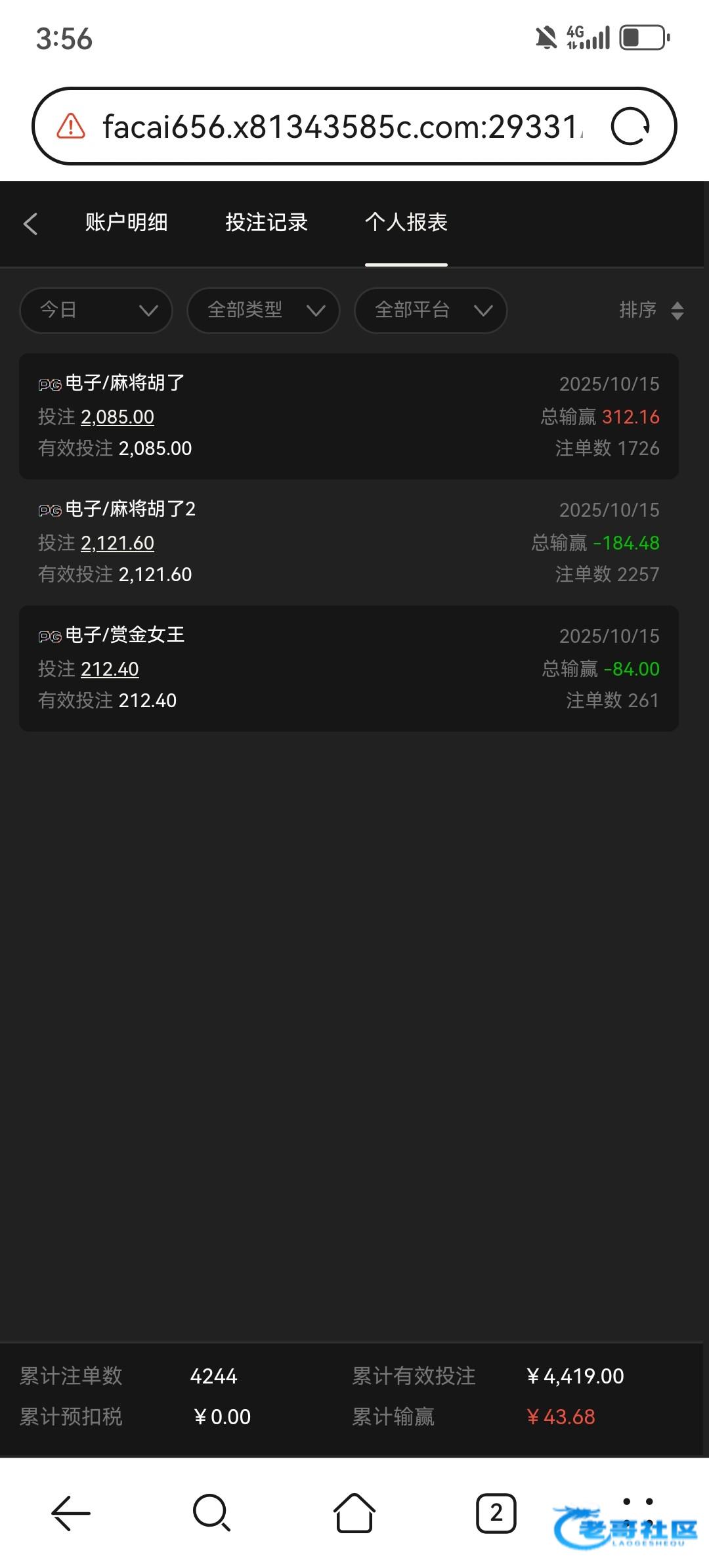Go to the browser home page

(x=354, y=1513)
